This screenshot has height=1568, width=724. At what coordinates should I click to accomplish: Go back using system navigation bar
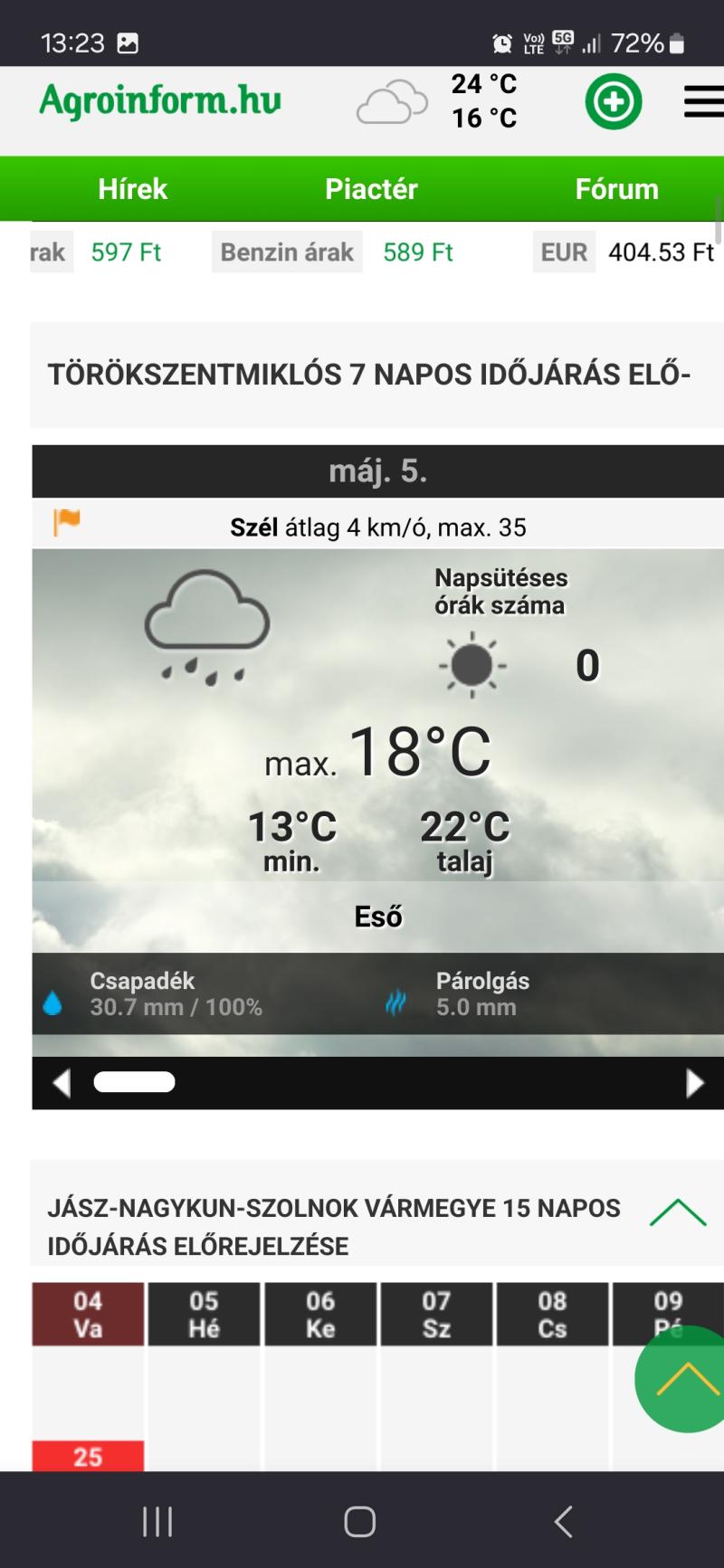[x=563, y=1522]
